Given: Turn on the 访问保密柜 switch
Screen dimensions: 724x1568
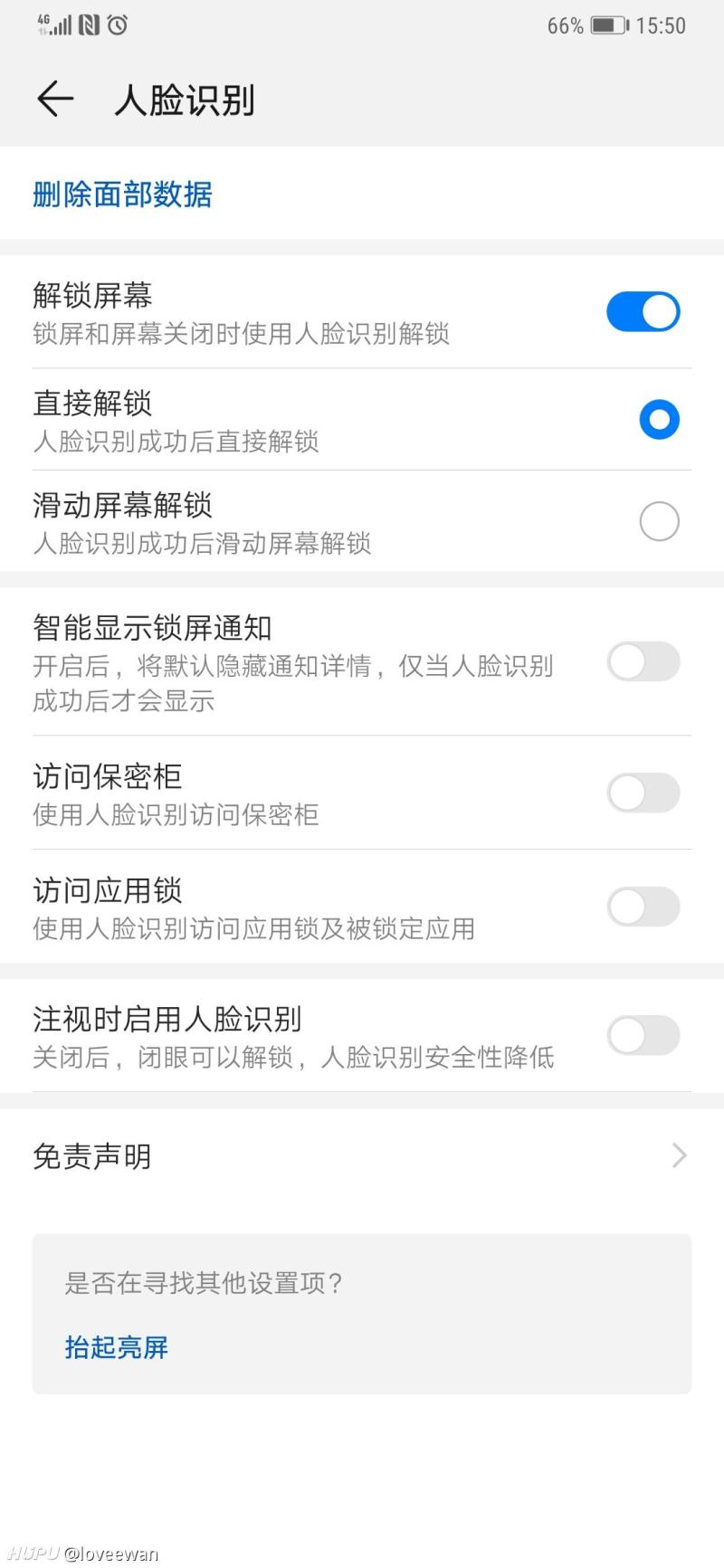Looking at the screenshot, I should point(643,793).
